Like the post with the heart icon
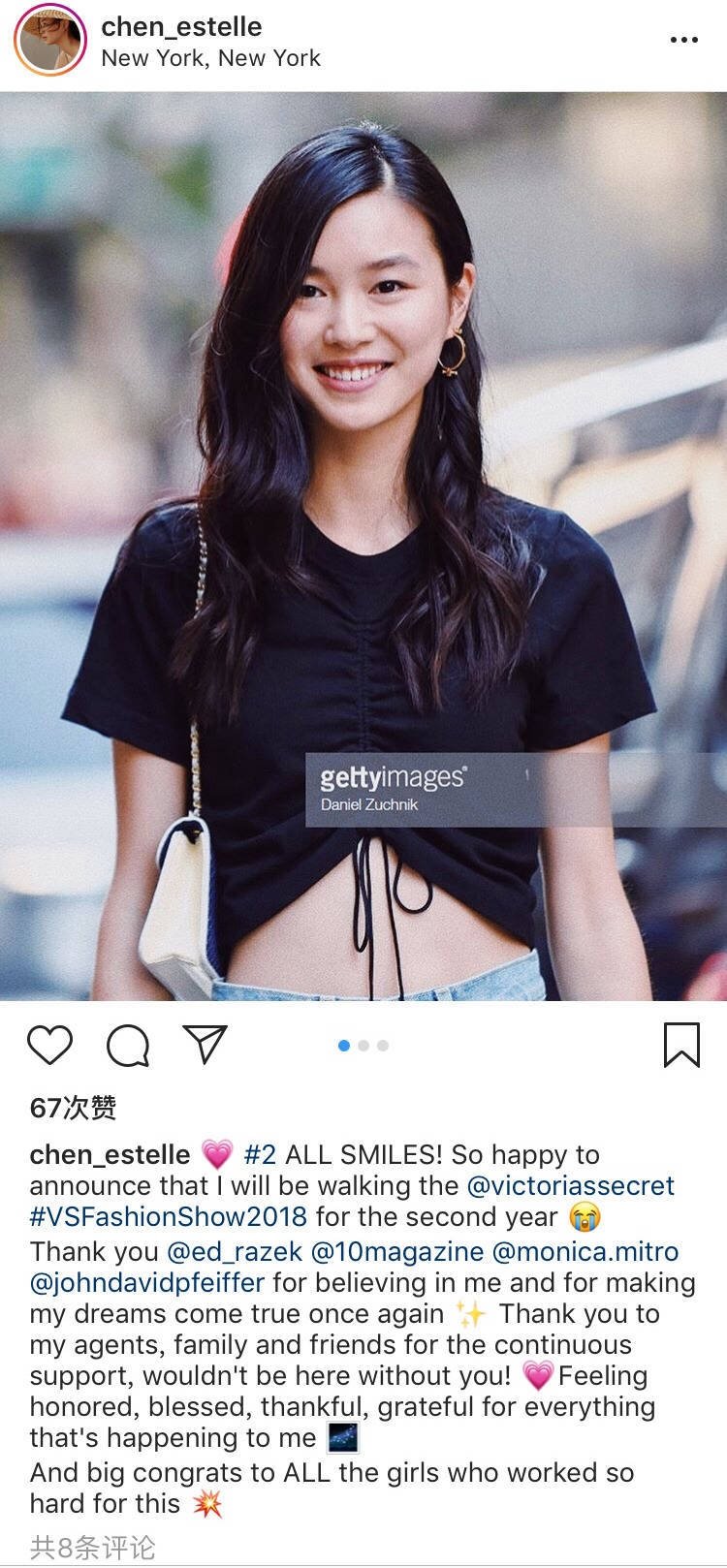727x1568 pixels. pos(49,1046)
